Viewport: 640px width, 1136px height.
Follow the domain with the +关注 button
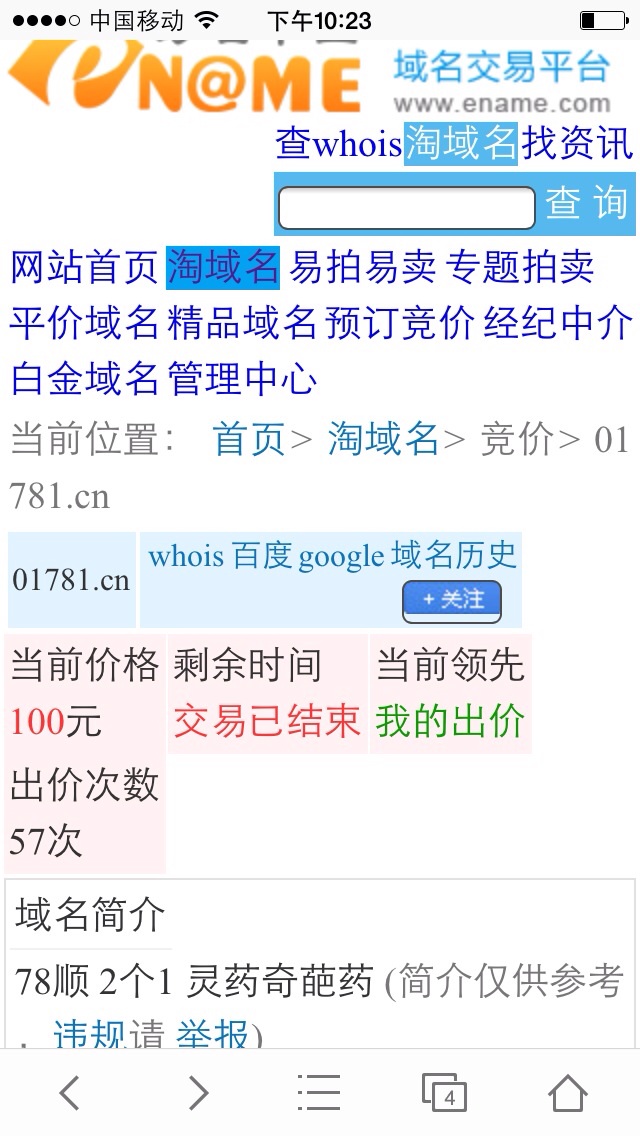click(451, 601)
